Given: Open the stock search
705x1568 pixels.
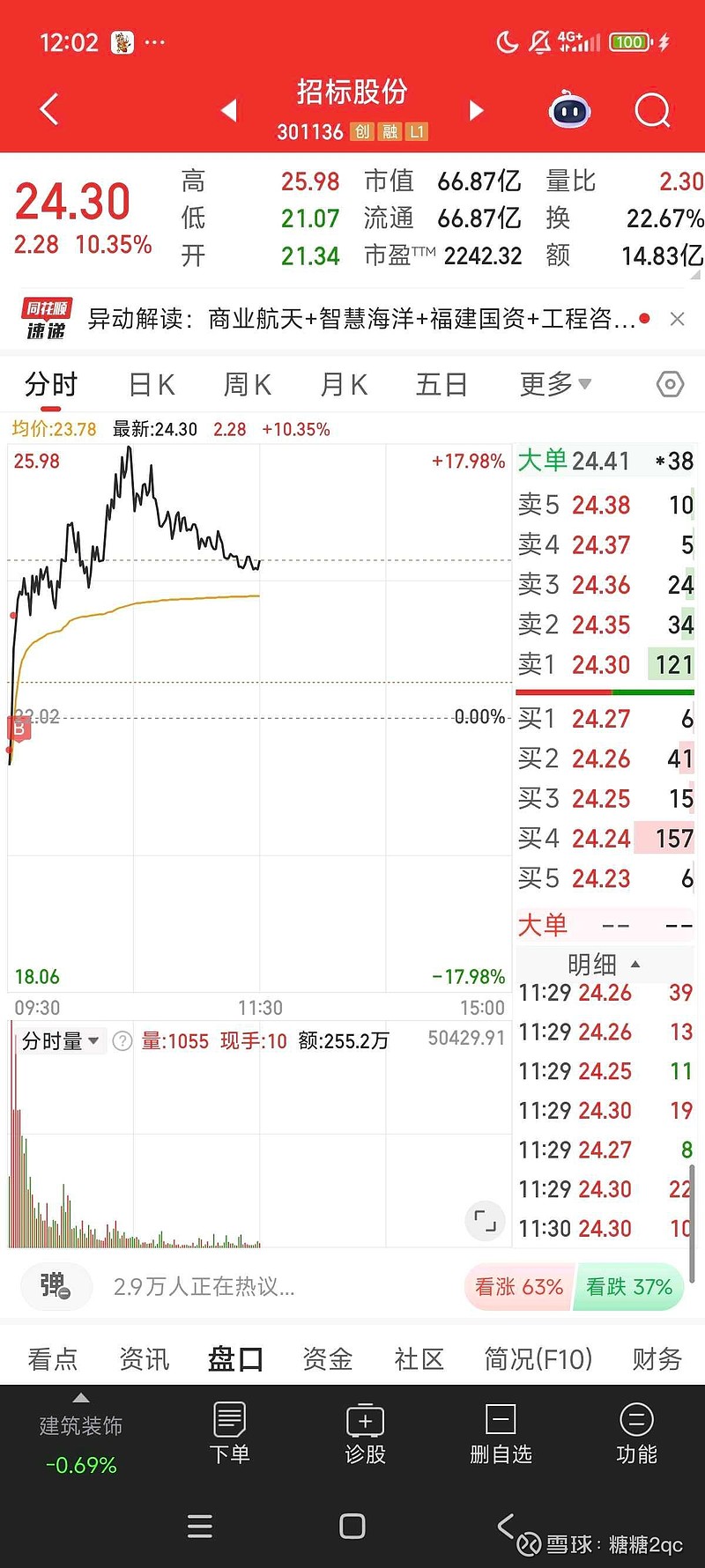Looking at the screenshot, I should tap(652, 109).
